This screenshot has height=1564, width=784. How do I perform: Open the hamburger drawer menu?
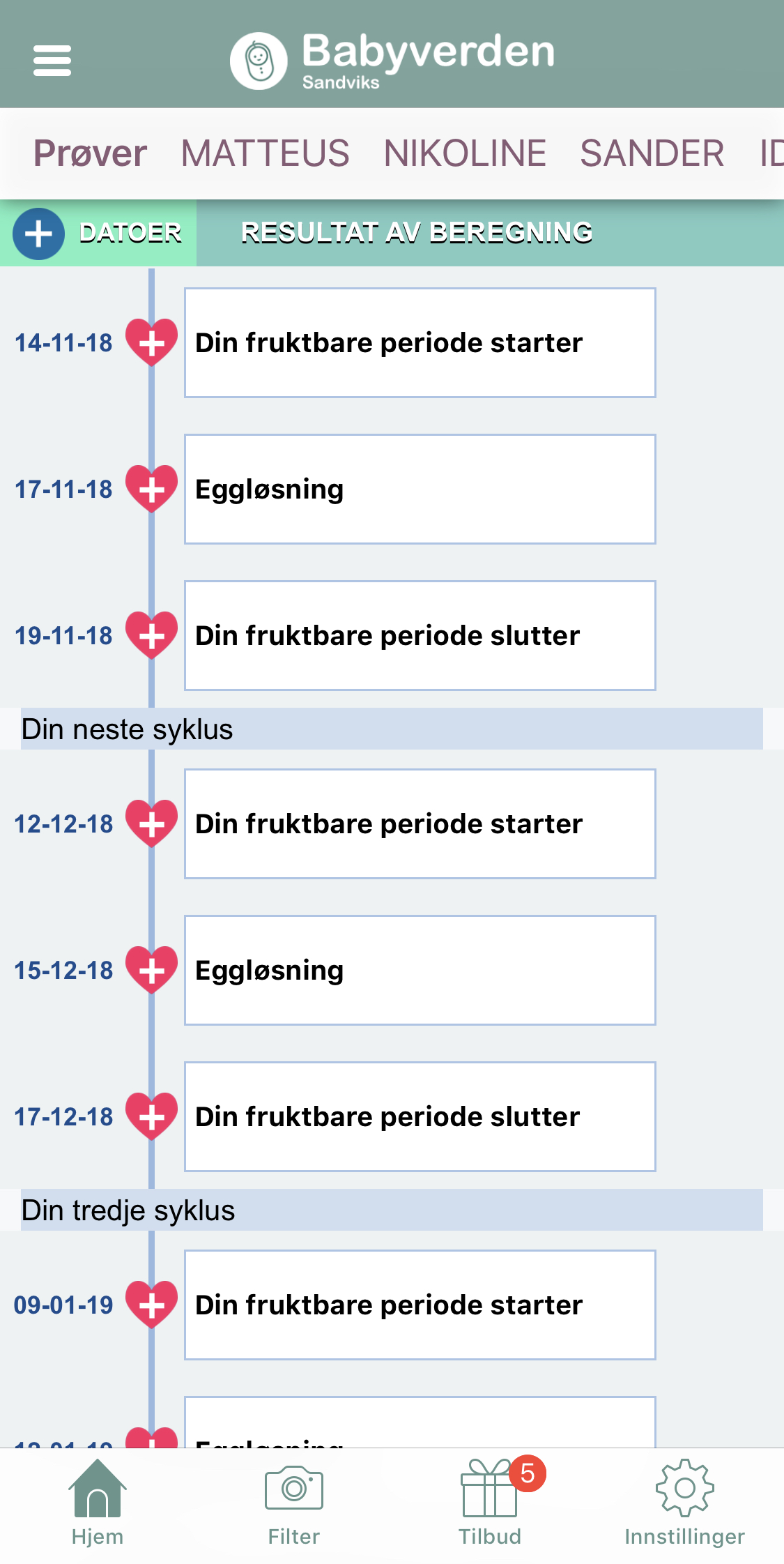tap(52, 61)
